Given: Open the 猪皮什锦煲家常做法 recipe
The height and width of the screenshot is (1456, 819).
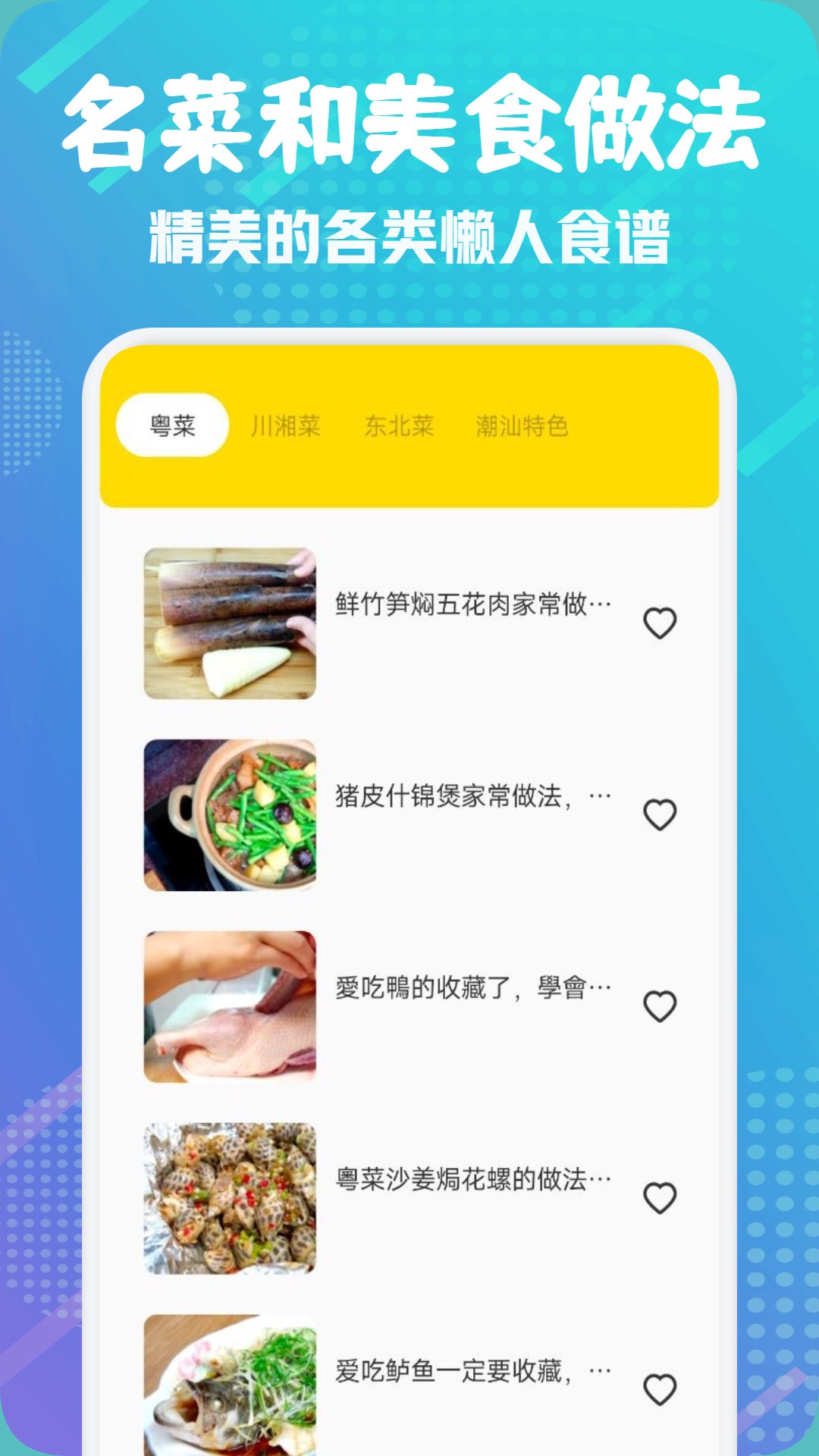Looking at the screenshot, I should [472, 795].
